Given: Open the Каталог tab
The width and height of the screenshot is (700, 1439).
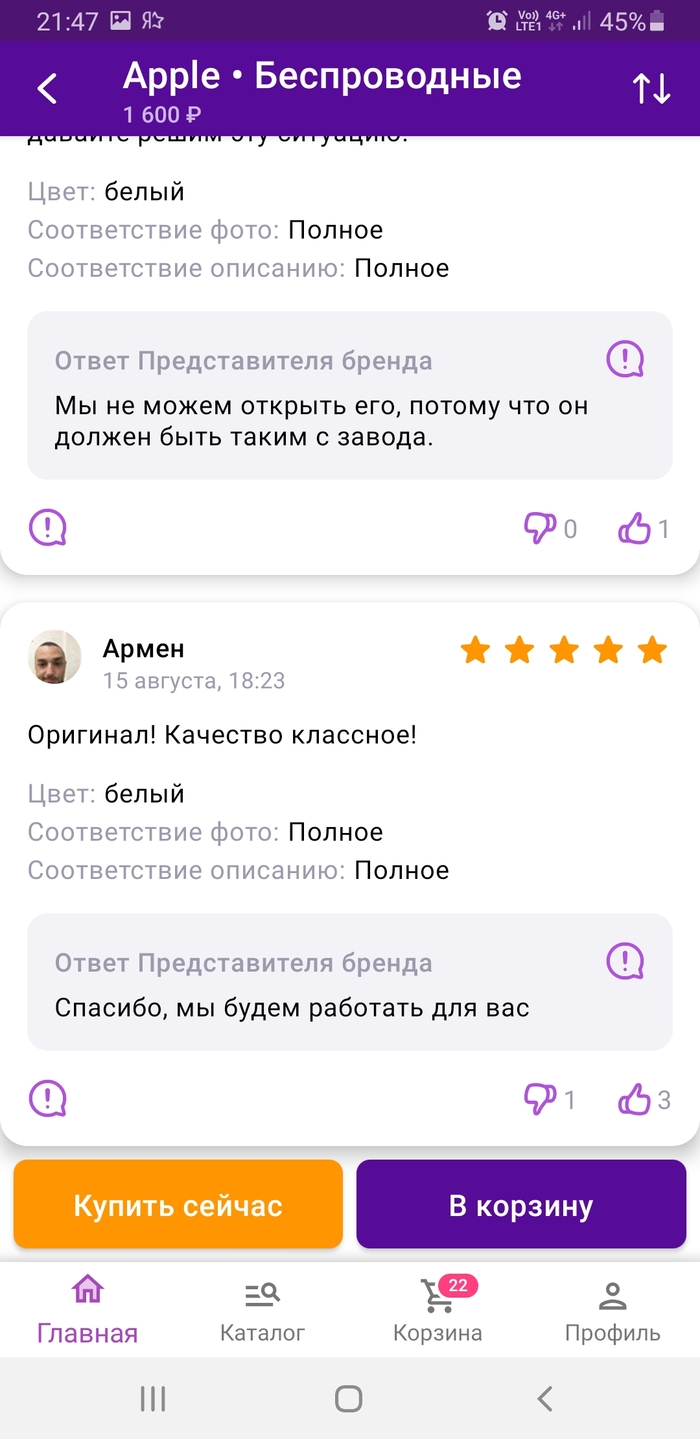Looking at the screenshot, I should point(262,1310).
